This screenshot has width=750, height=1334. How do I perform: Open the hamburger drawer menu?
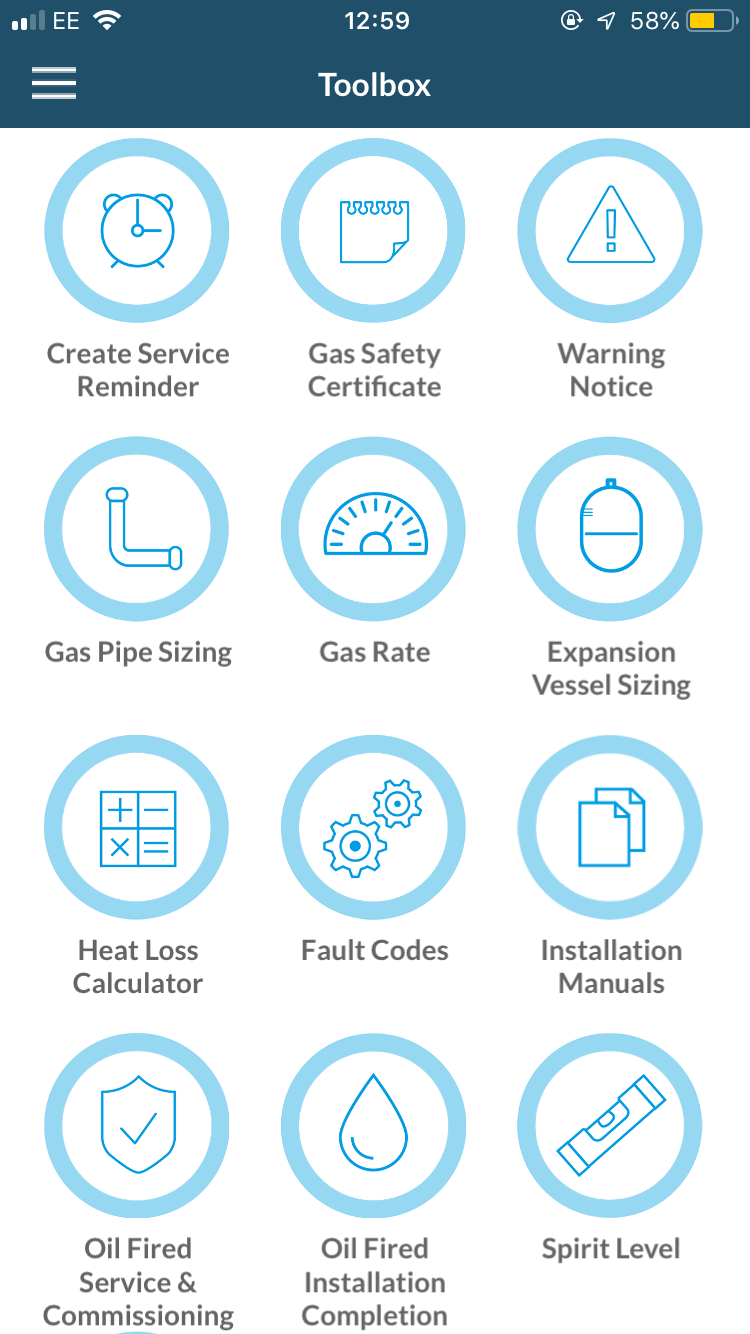[54, 84]
